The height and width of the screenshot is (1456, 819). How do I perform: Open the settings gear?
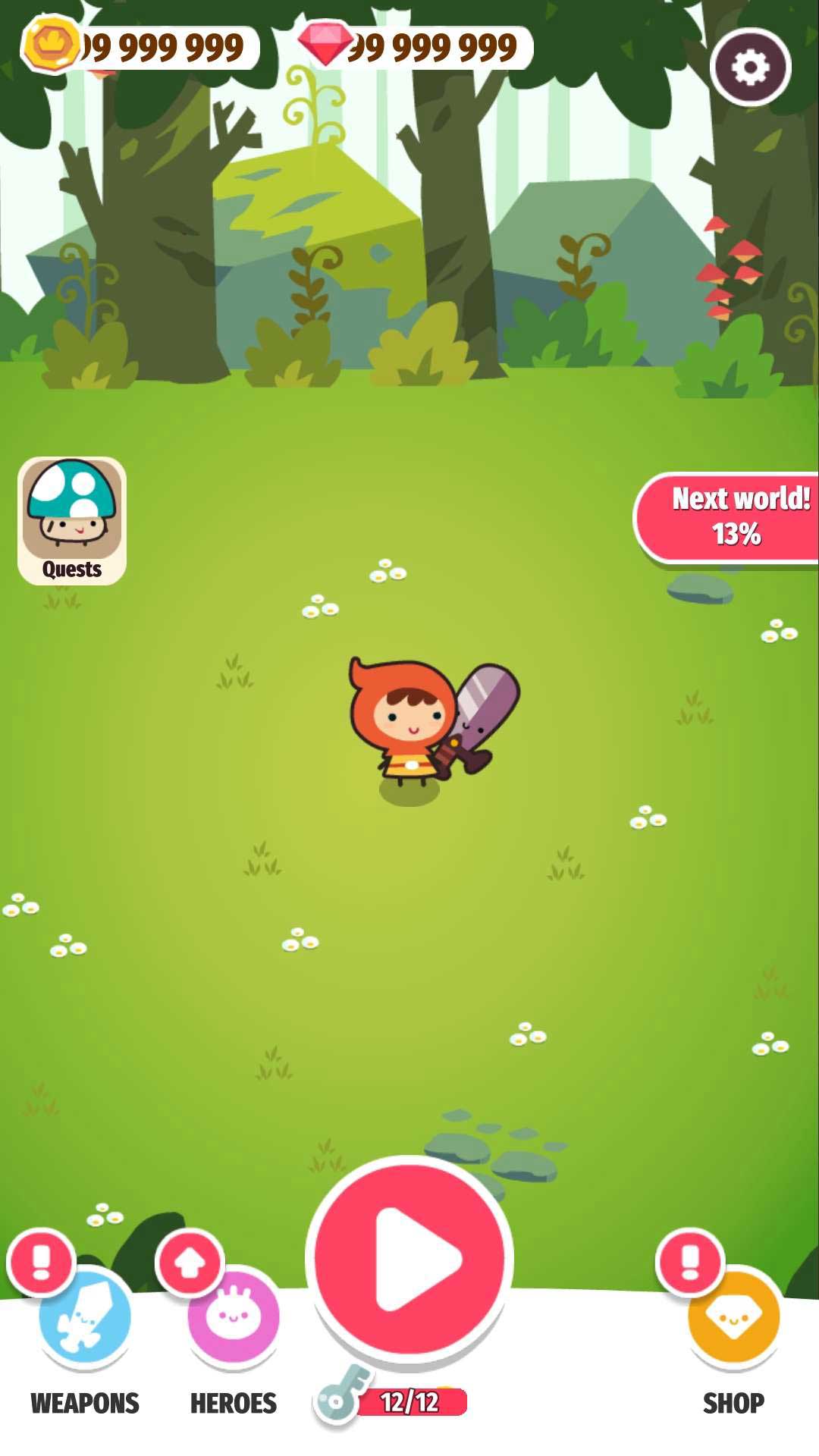(x=750, y=67)
